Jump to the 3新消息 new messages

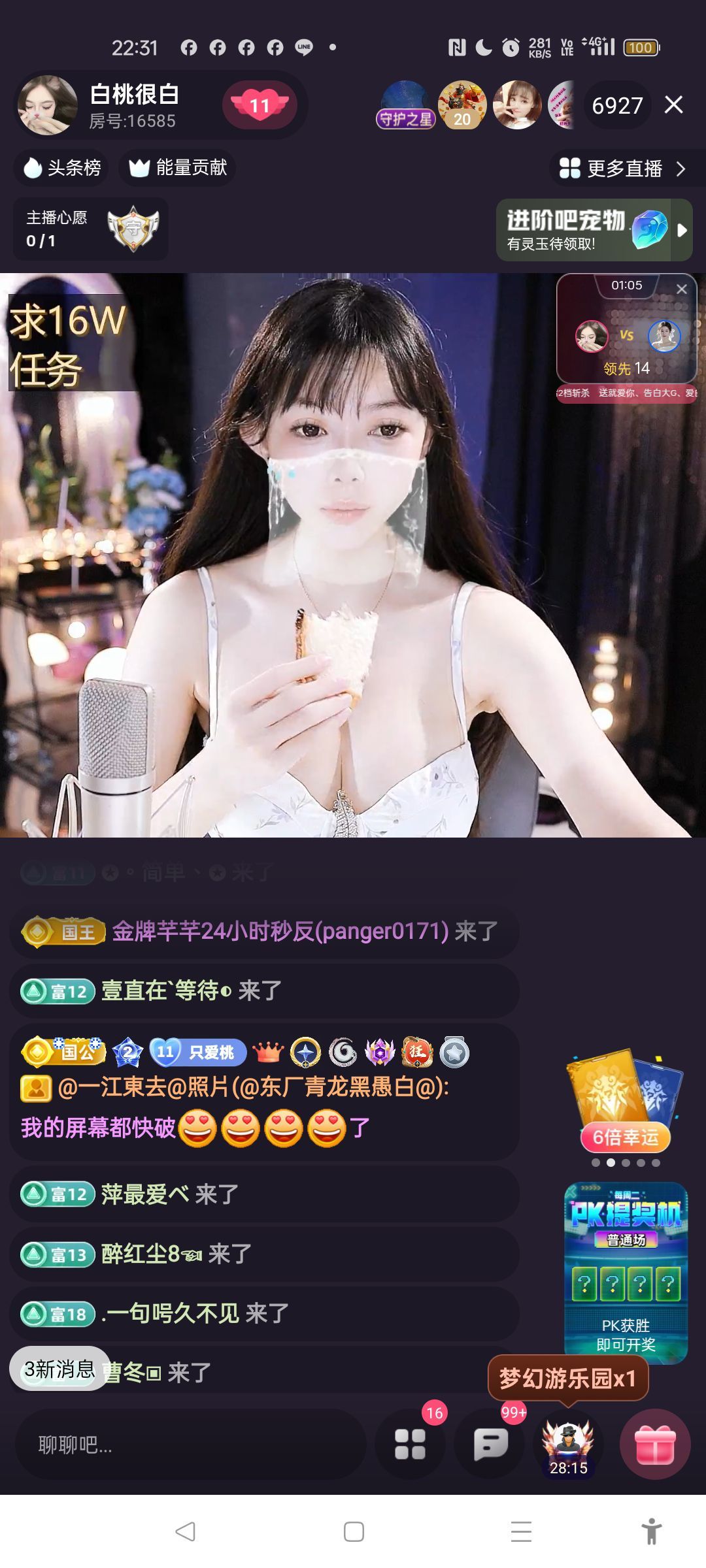[x=59, y=1369]
